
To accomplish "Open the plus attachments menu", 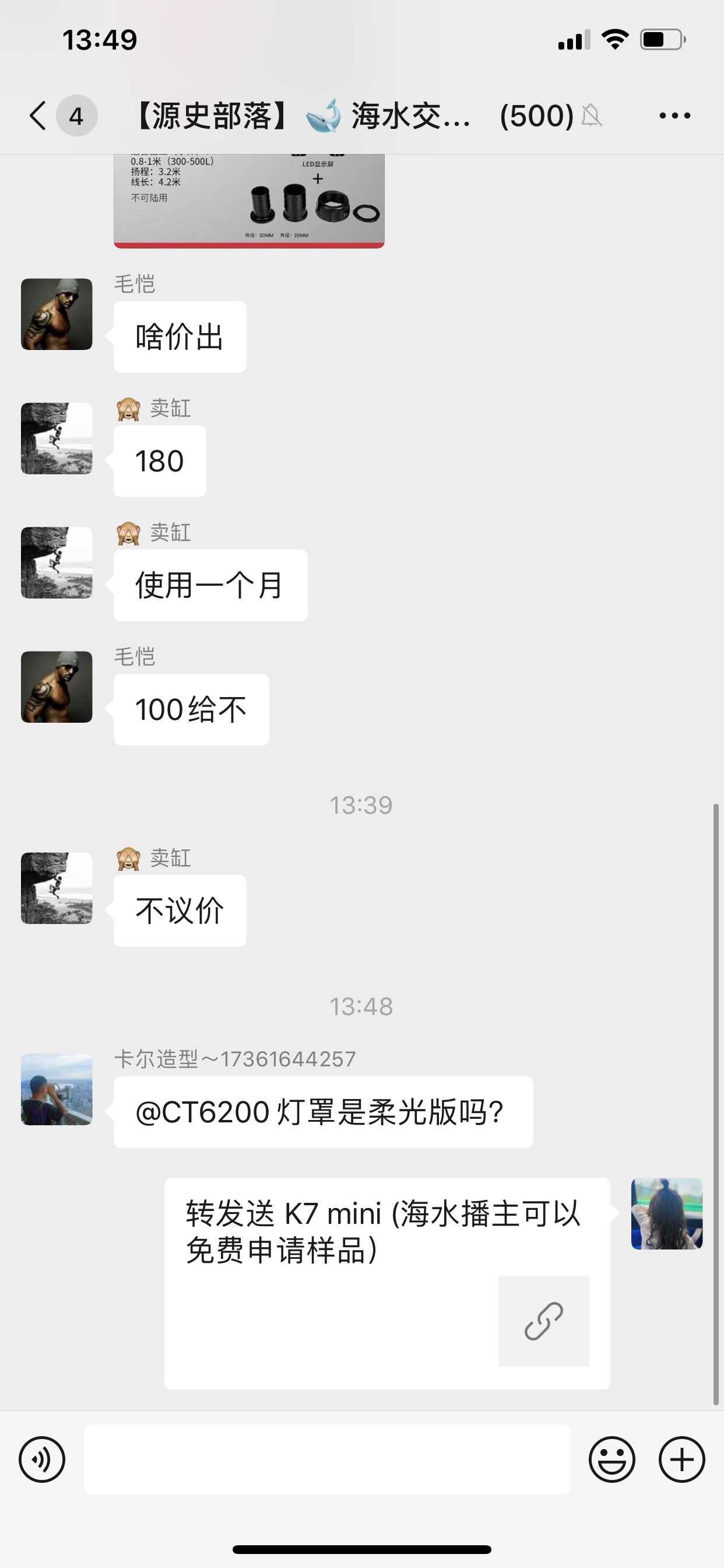I will point(681,1459).
